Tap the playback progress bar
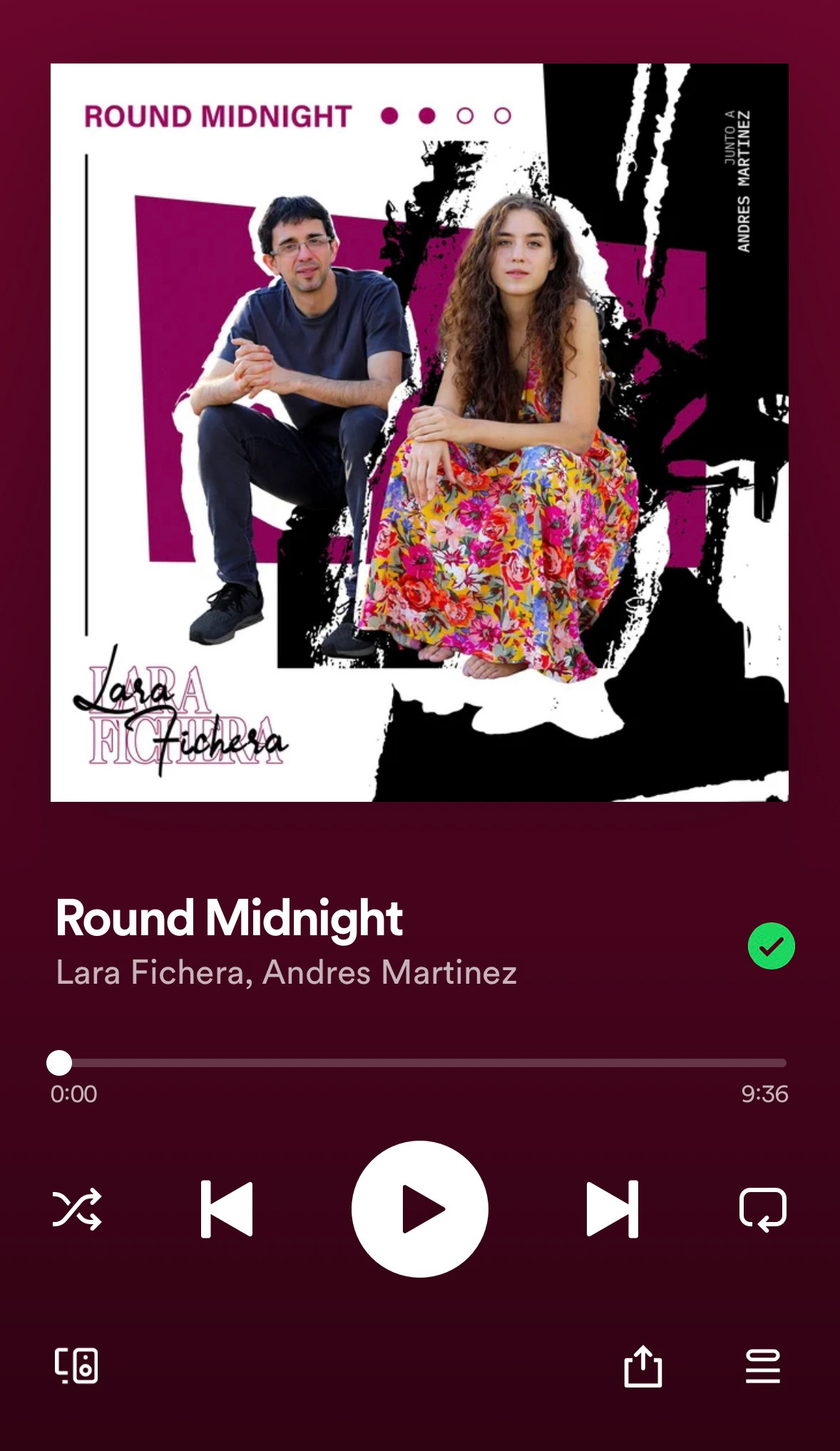The width and height of the screenshot is (840, 1451). point(421,1063)
